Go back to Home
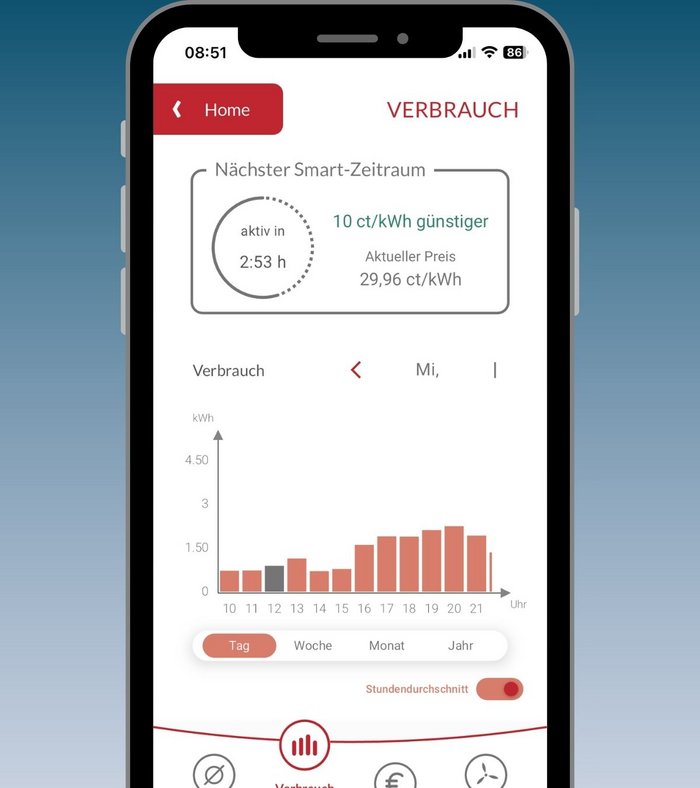This screenshot has width=700, height=788. click(218, 110)
